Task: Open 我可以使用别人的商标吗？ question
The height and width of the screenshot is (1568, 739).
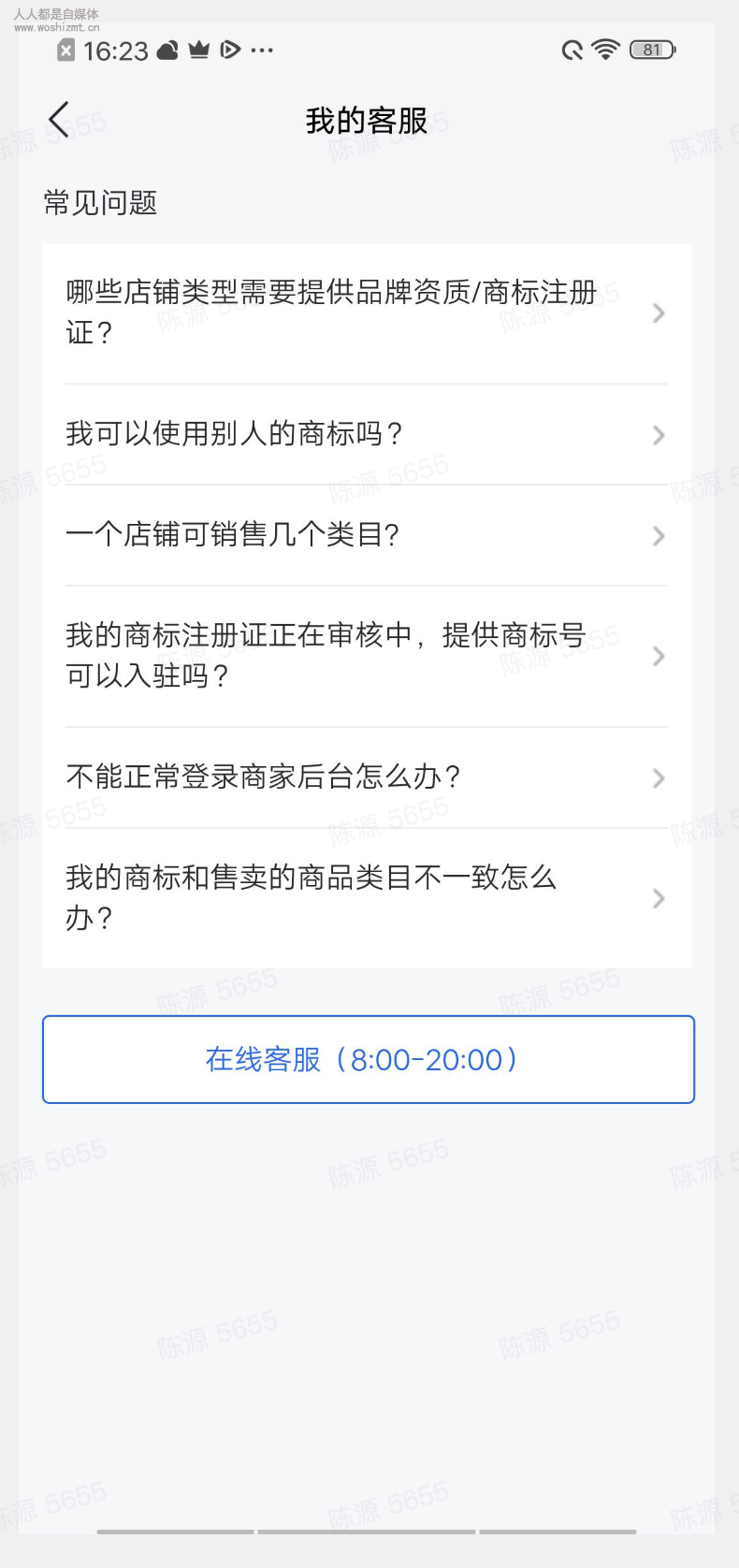Action: 365,434
